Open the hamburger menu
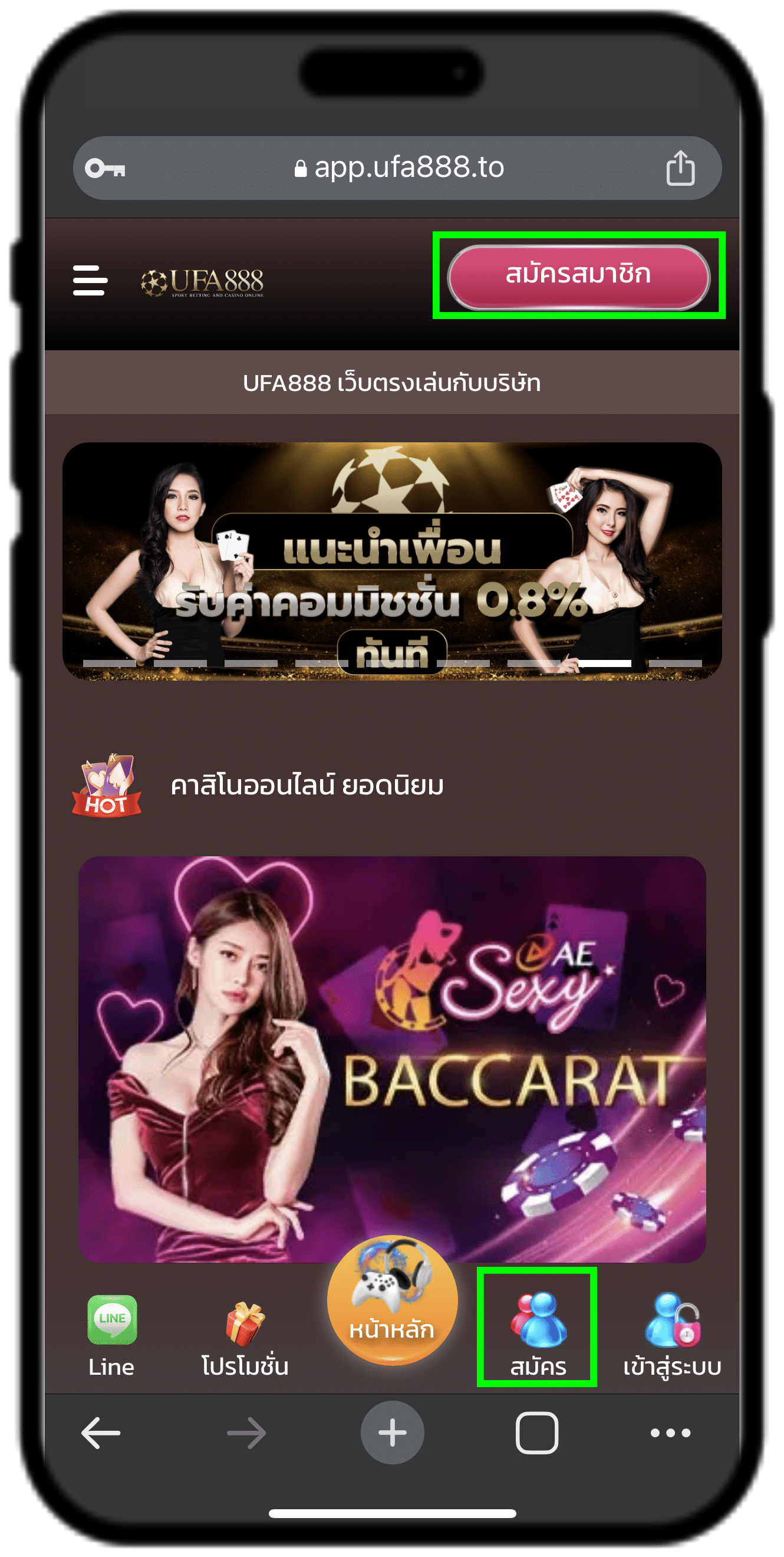This screenshot has width=784, height=1557. (90, 281)
